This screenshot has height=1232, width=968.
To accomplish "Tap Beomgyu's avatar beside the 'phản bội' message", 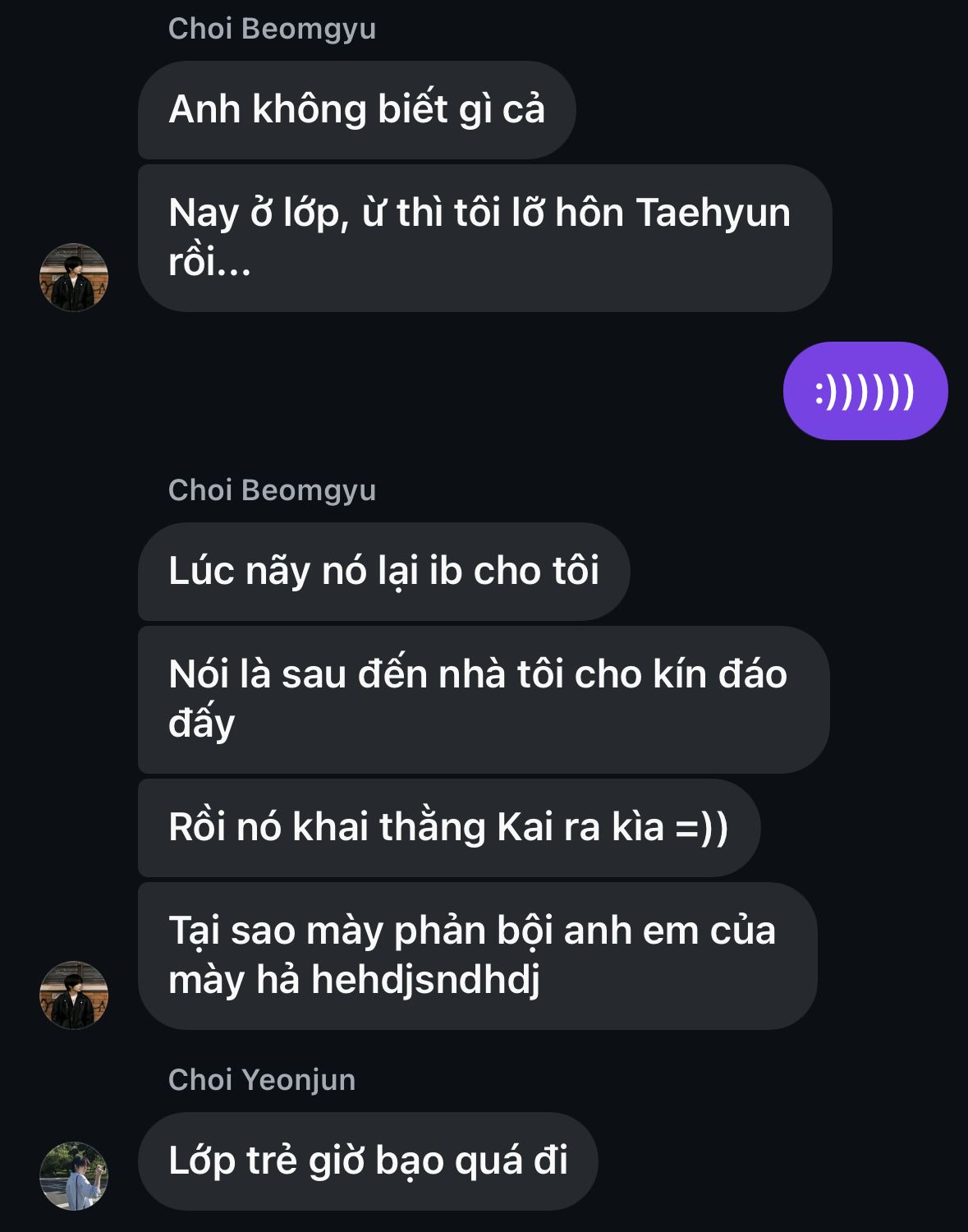I will 74,995.
